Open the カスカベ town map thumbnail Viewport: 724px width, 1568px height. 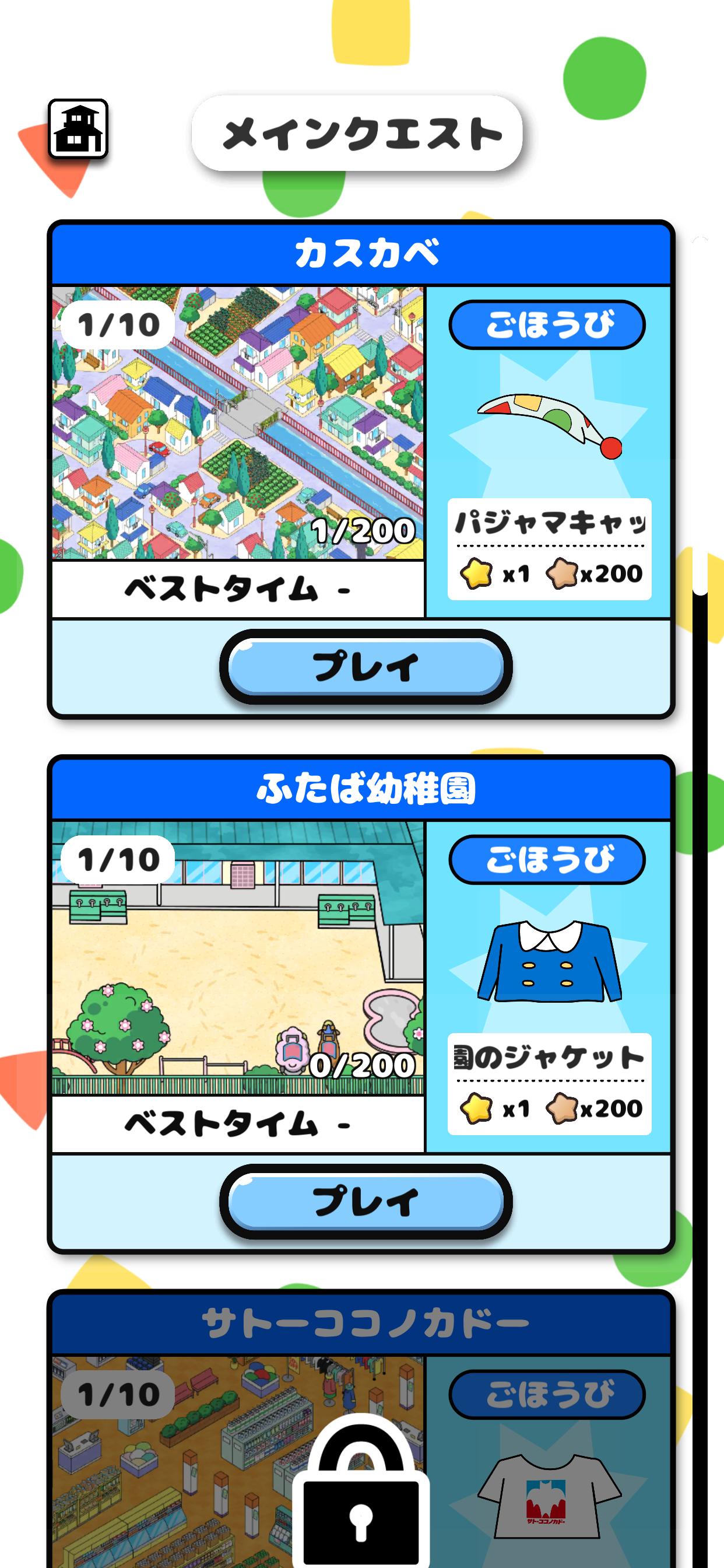click(x=238, y=423)
